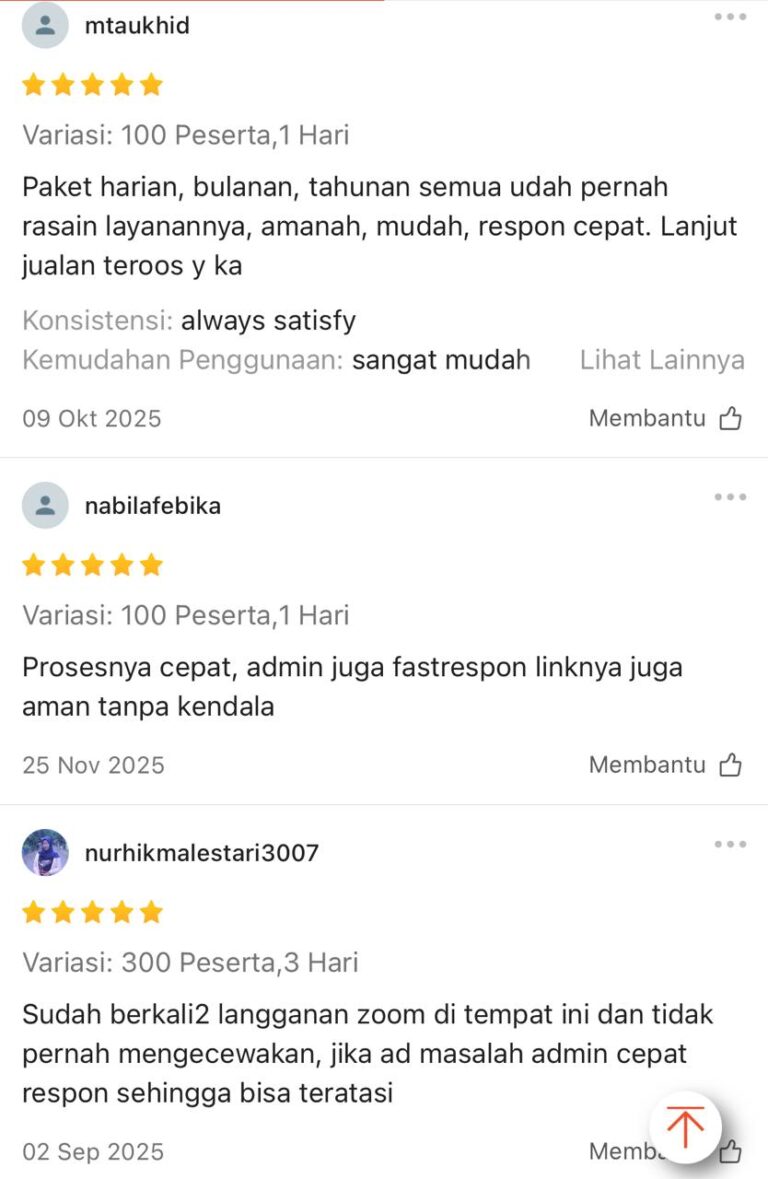View nabilafebika's profile avatar

click(x=45, y=506)
